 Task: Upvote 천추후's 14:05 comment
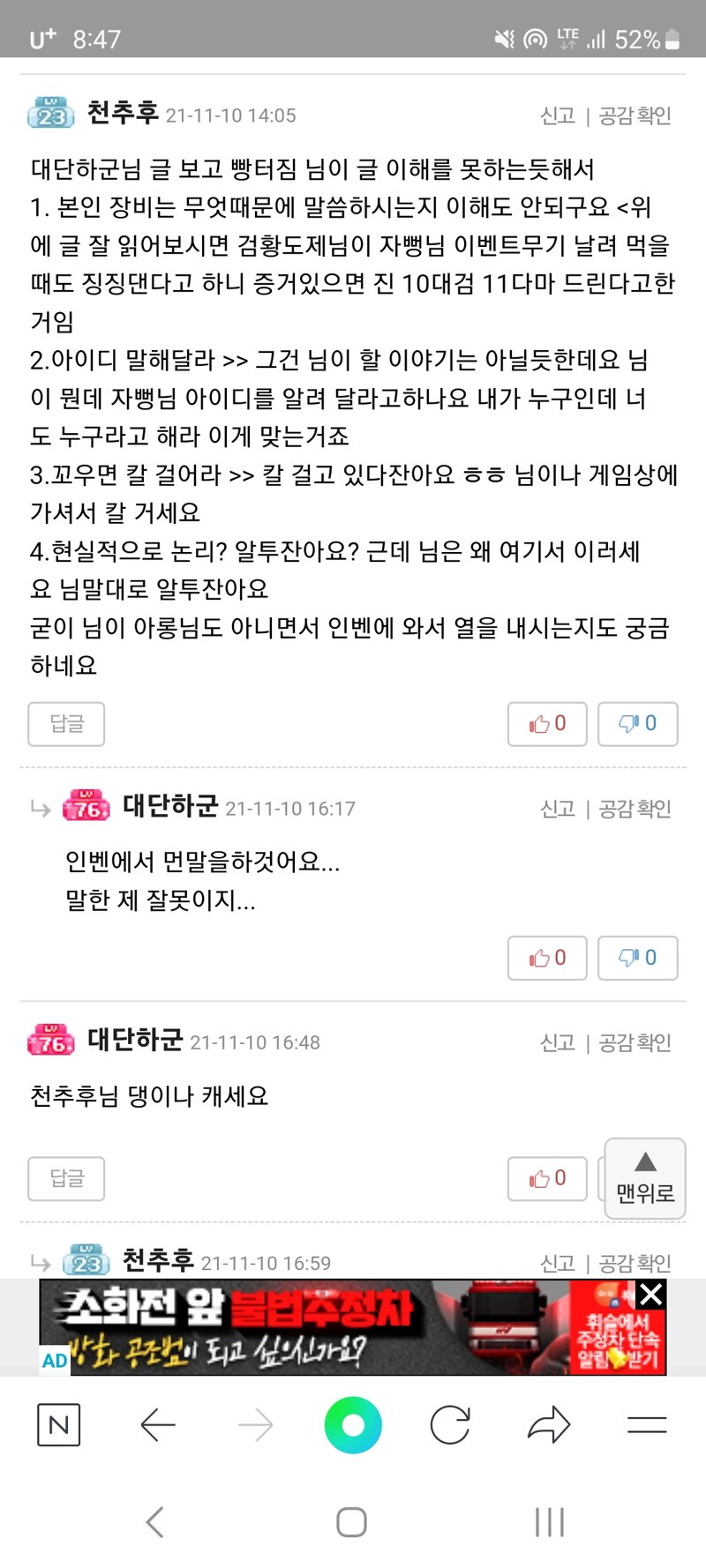(547, 724)
